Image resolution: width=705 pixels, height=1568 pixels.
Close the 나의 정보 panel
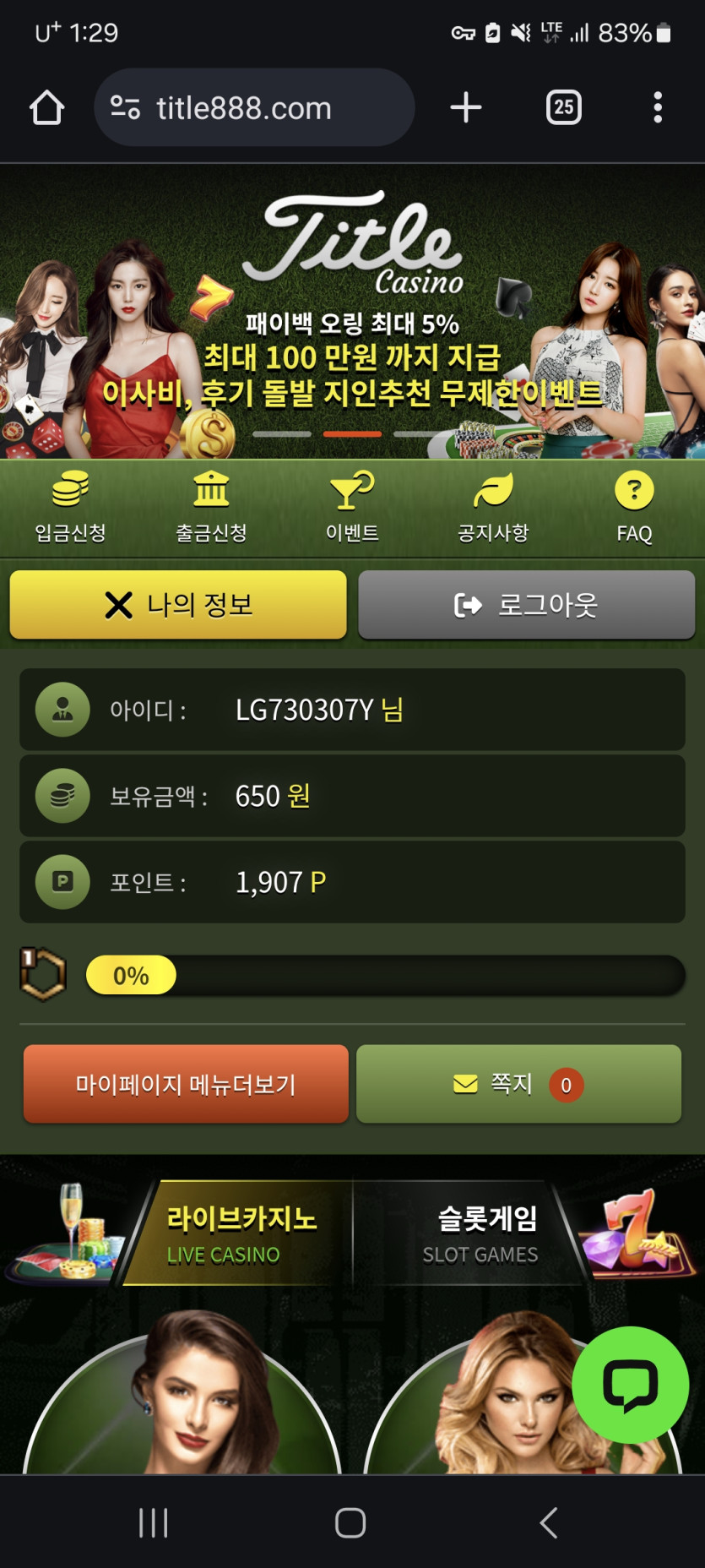tap(178, 605)
